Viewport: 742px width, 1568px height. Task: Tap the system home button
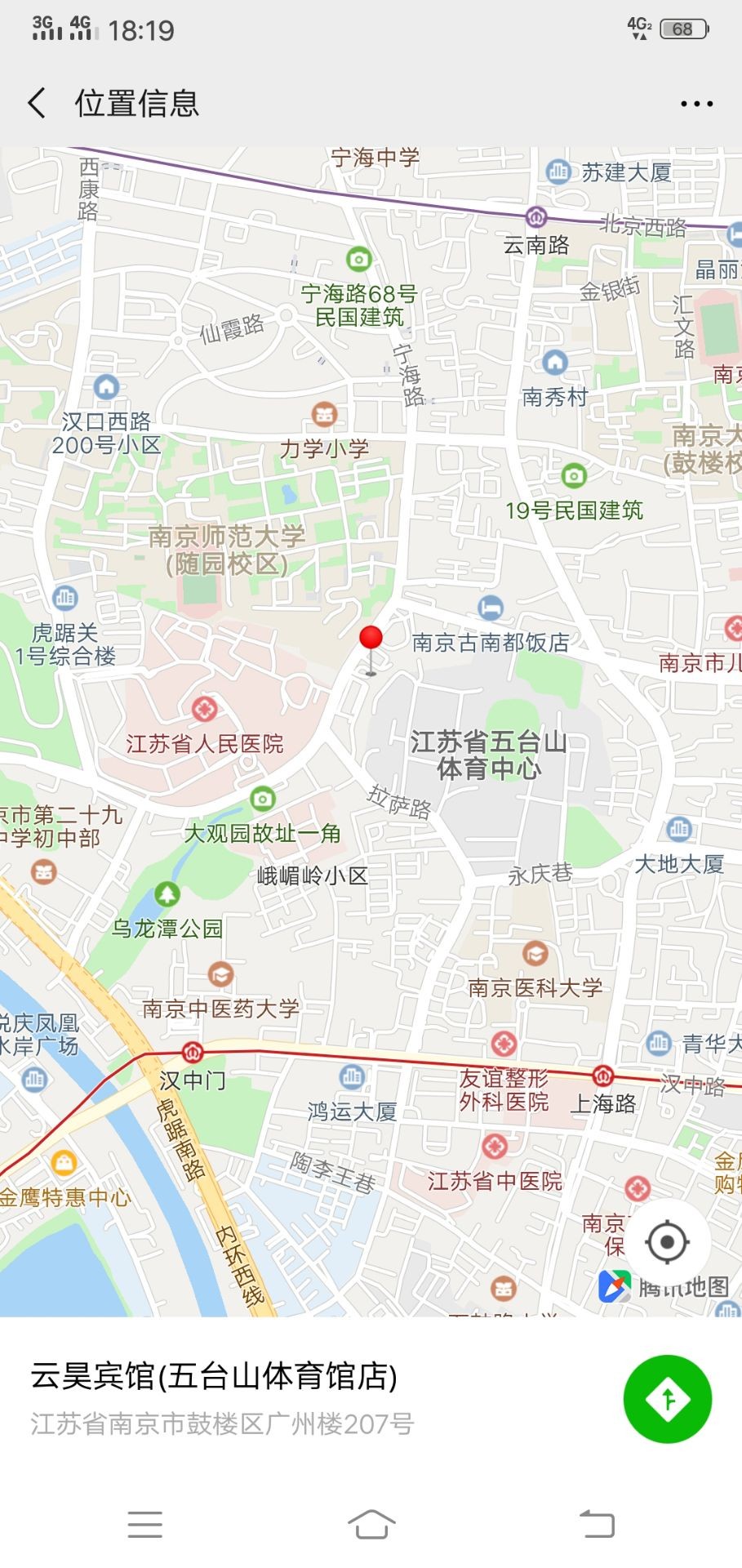point(371,1525)
